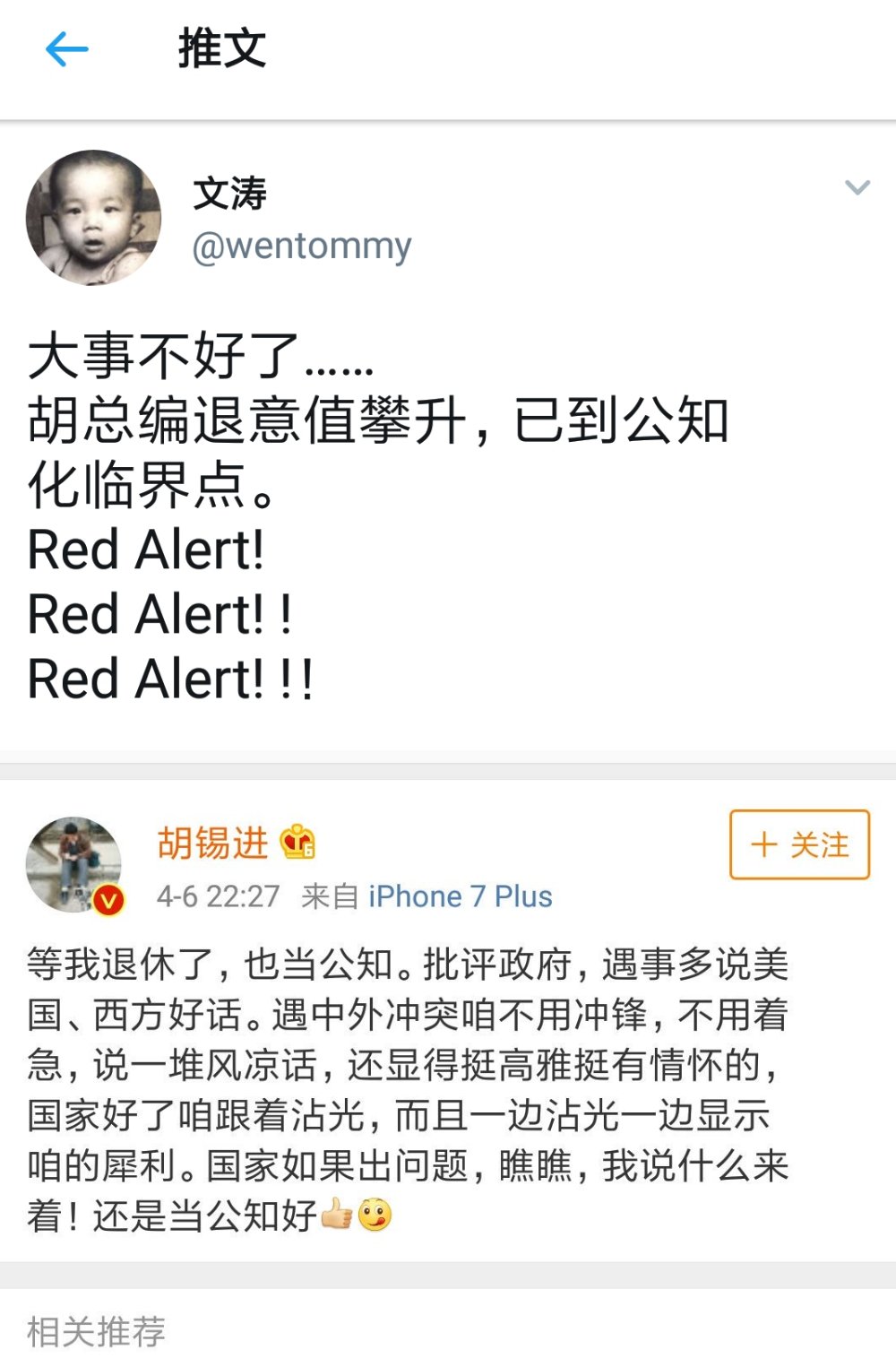Open the @wentommy profile link

[x=302, y=246]
